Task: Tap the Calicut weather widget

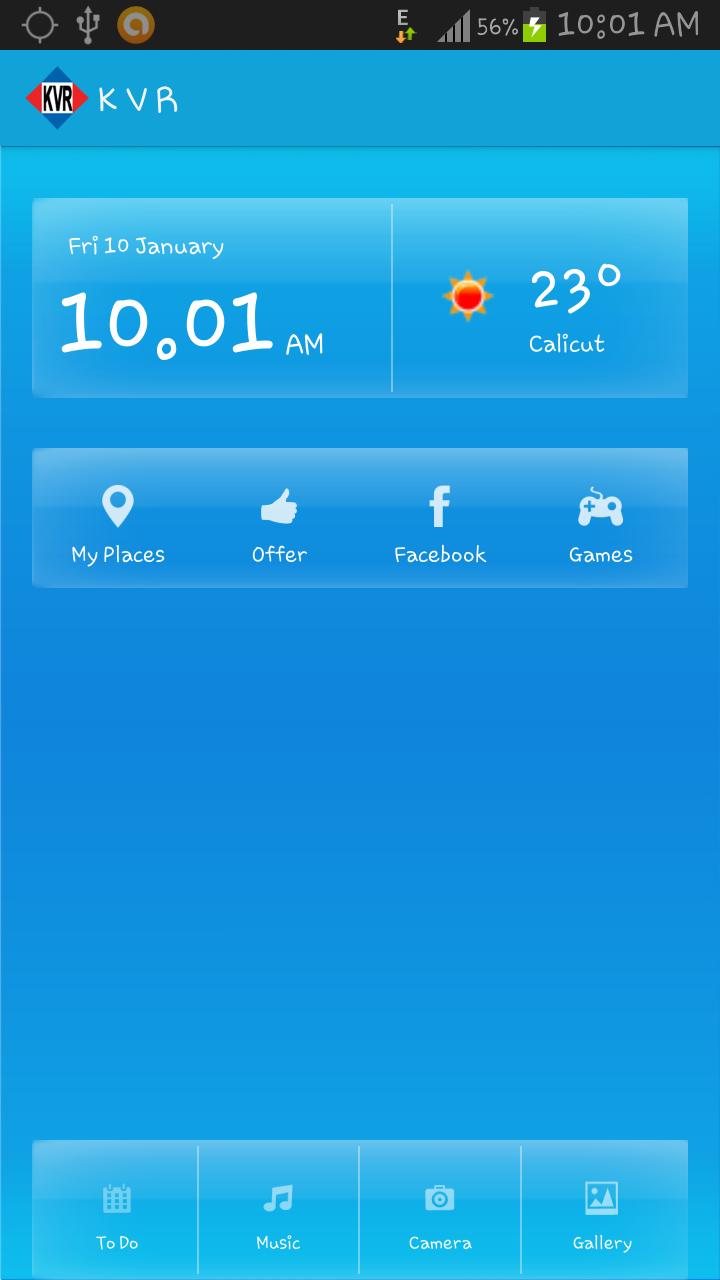Action: tap(540, 298)
